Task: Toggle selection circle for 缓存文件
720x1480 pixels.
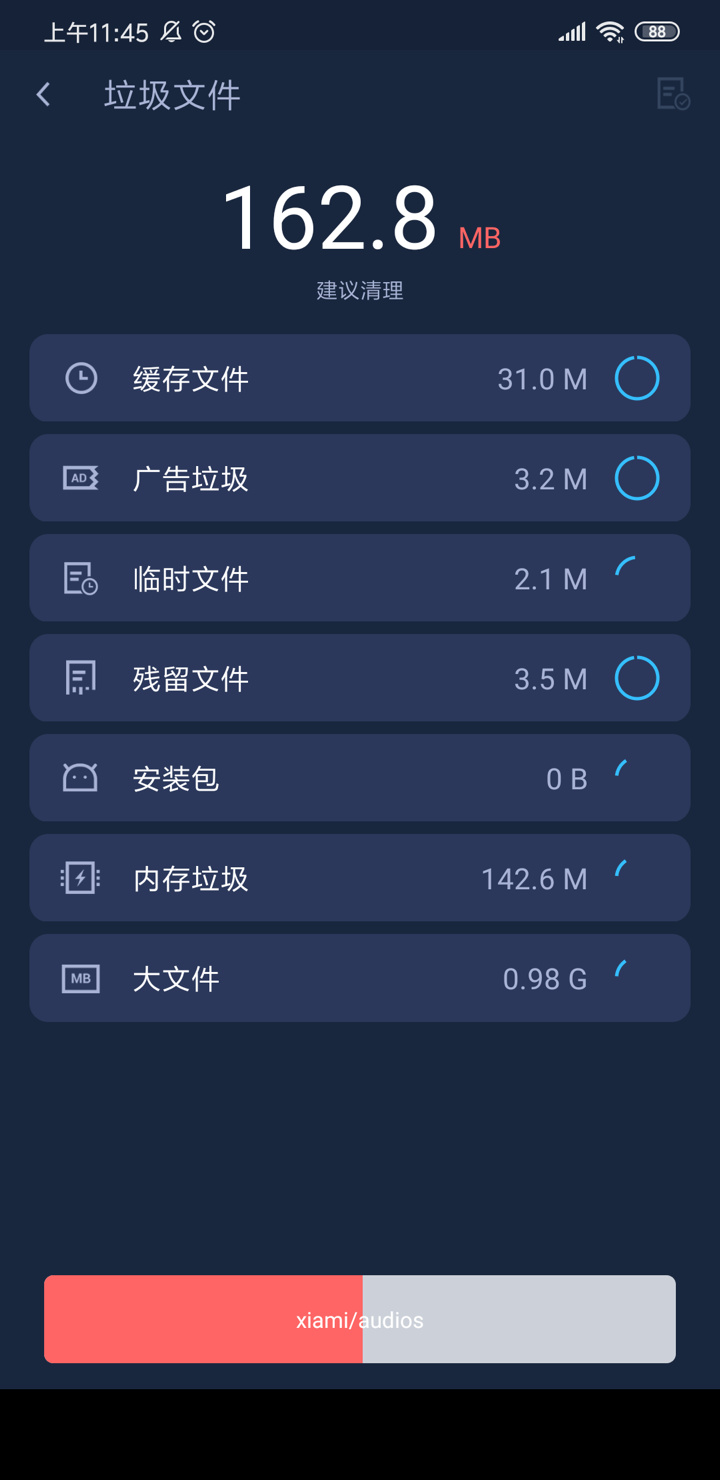Action: (637, 378)
